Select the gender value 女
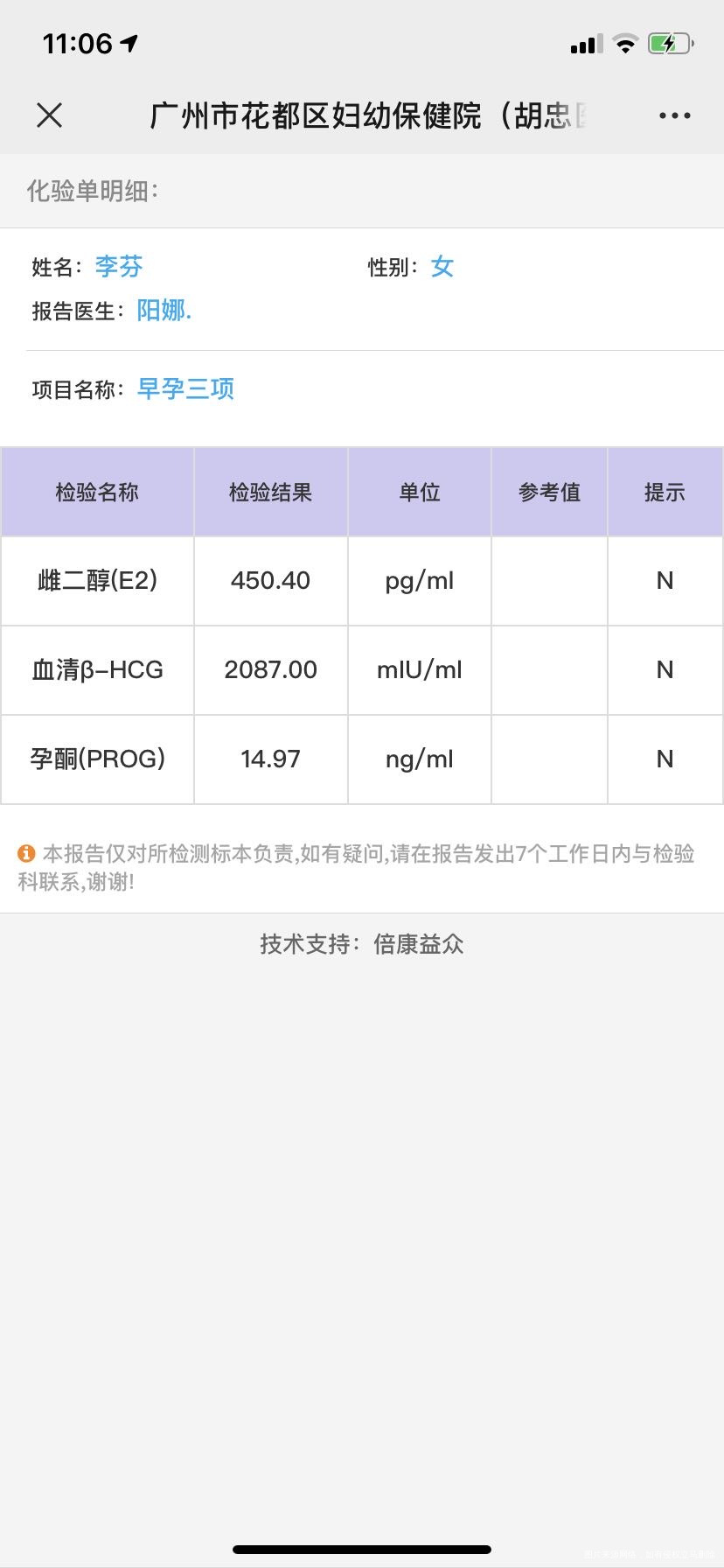Image resolution: width=724 pixels, height=1568 pixels. click(x=442, y=267)
